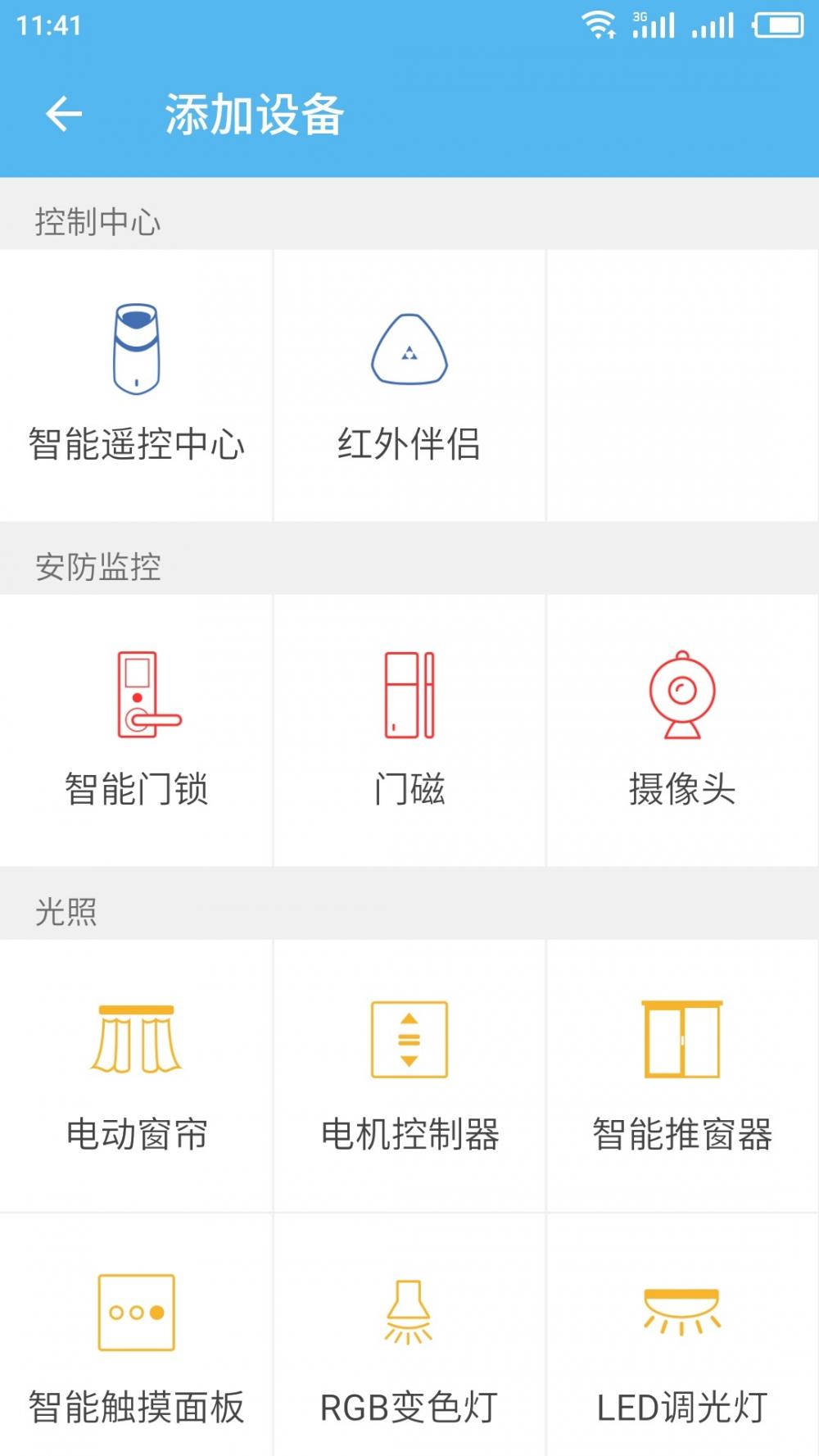Select the RGB变色灯 light
Image resolution: width=819 pixels, height=1456 pixels.
pos(409,1336)
